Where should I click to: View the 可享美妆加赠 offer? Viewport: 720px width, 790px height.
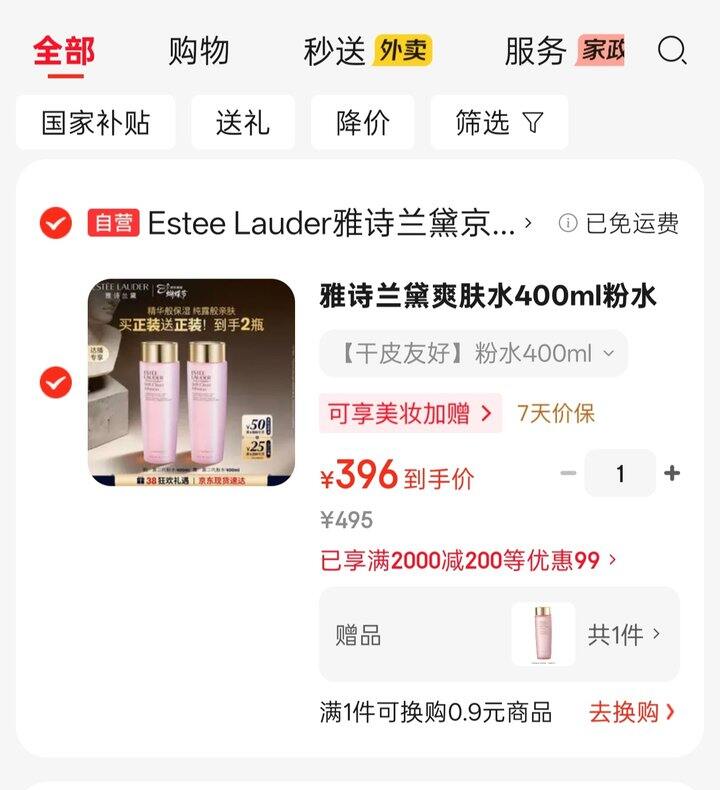[x=410, y=413]
